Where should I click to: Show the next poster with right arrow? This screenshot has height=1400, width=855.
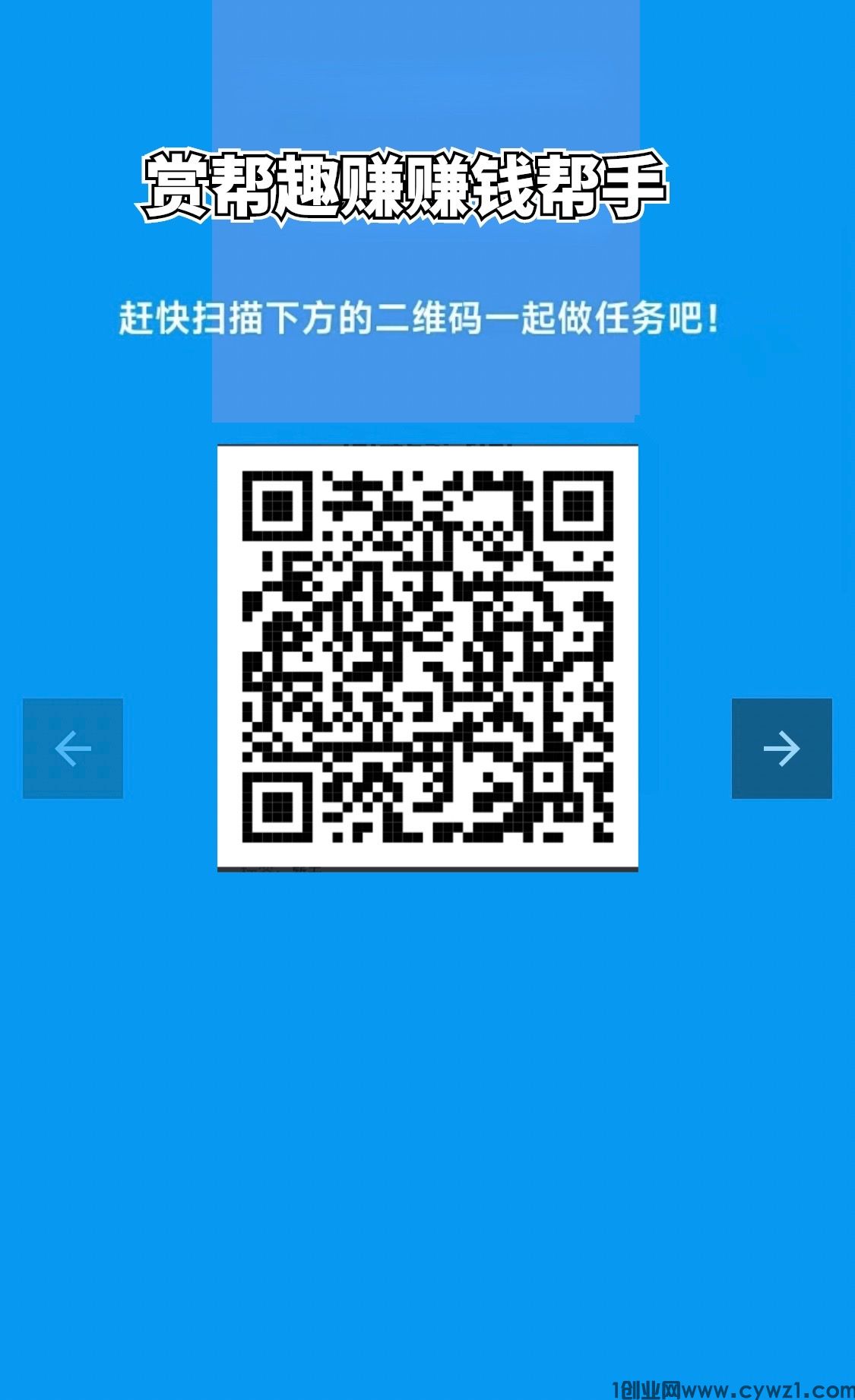point(781,748)
